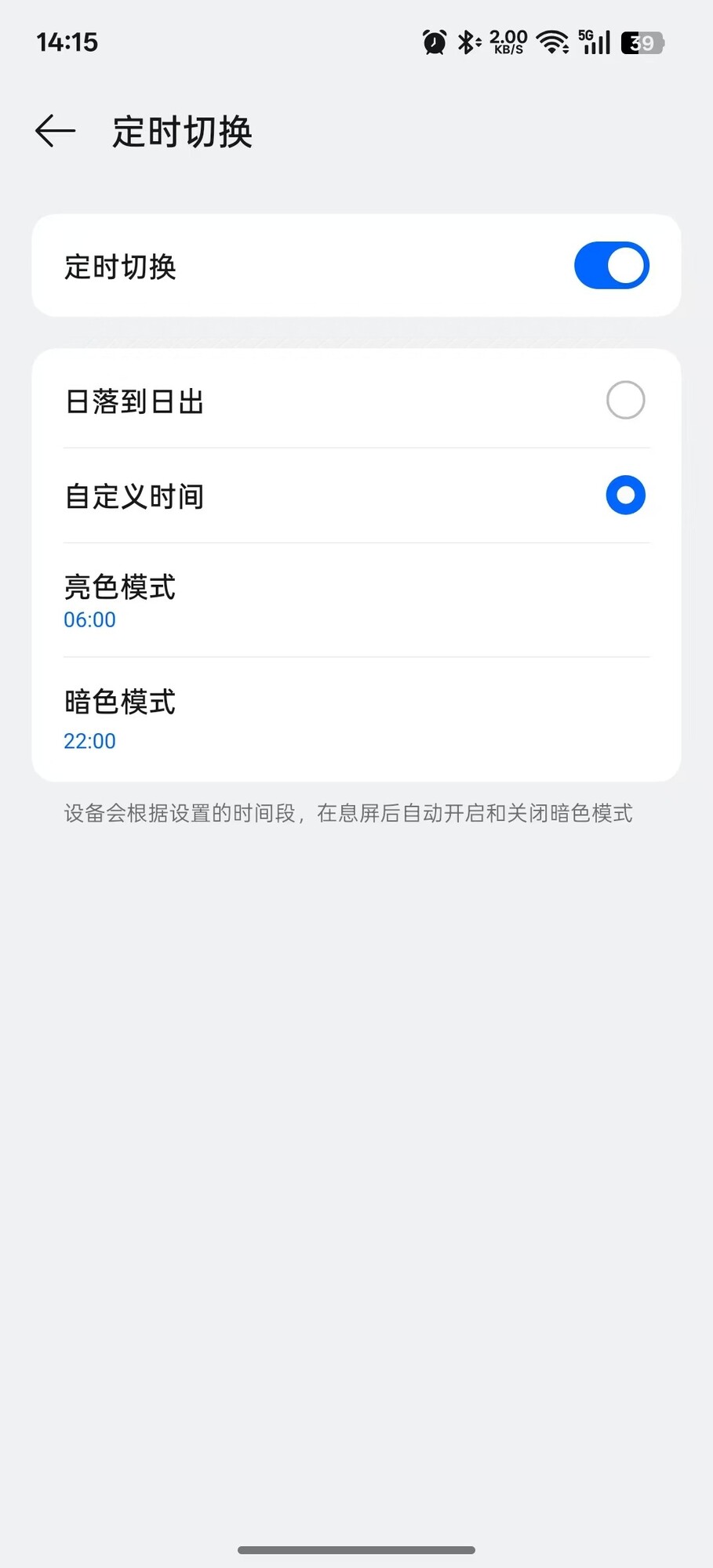This screenshot has width=713, height=1568.
Task: Open the 暗色模式 start time setting
Action: point(356,719)
